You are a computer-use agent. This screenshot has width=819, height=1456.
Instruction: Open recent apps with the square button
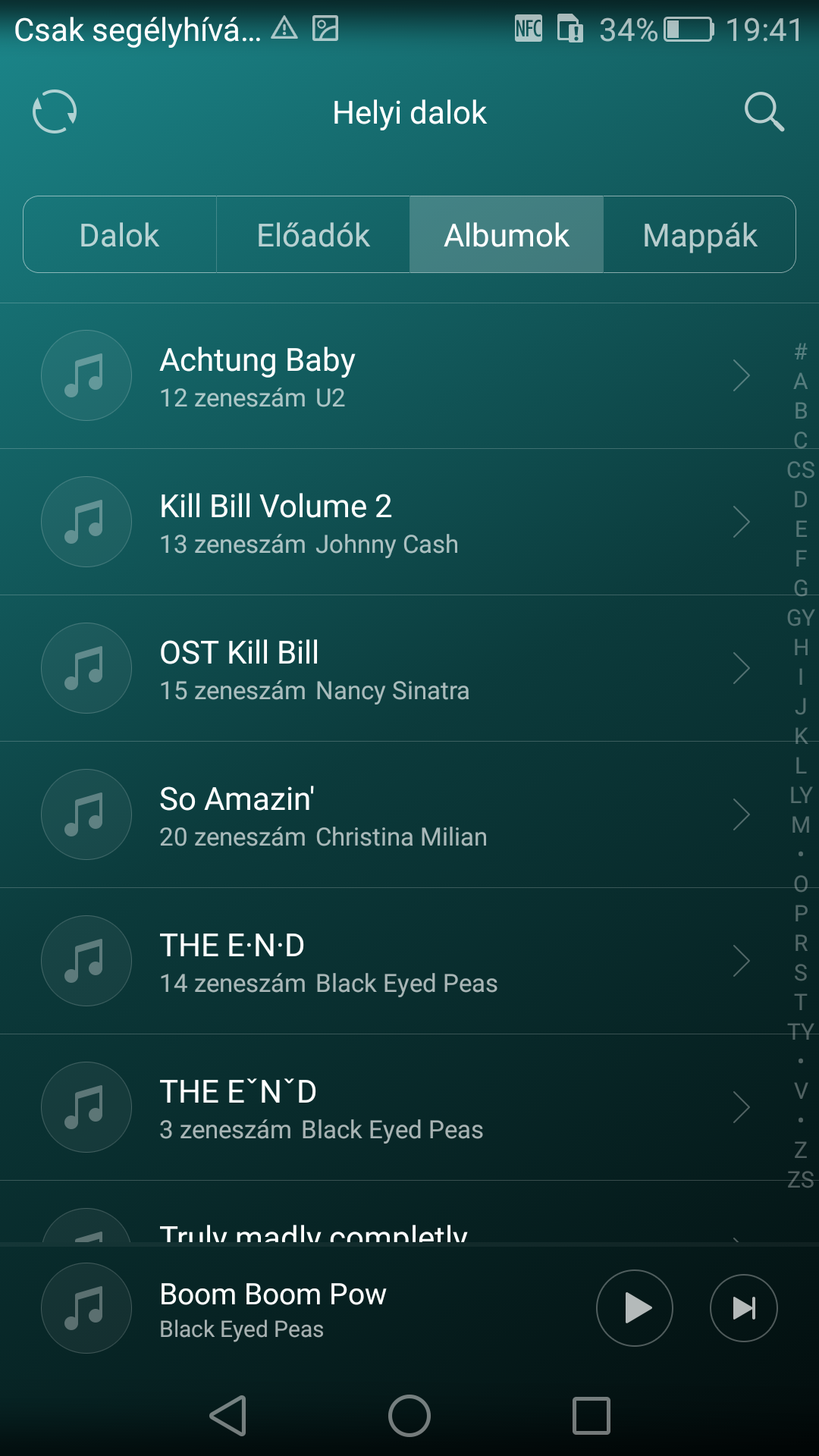click(x=591, y=1416)
